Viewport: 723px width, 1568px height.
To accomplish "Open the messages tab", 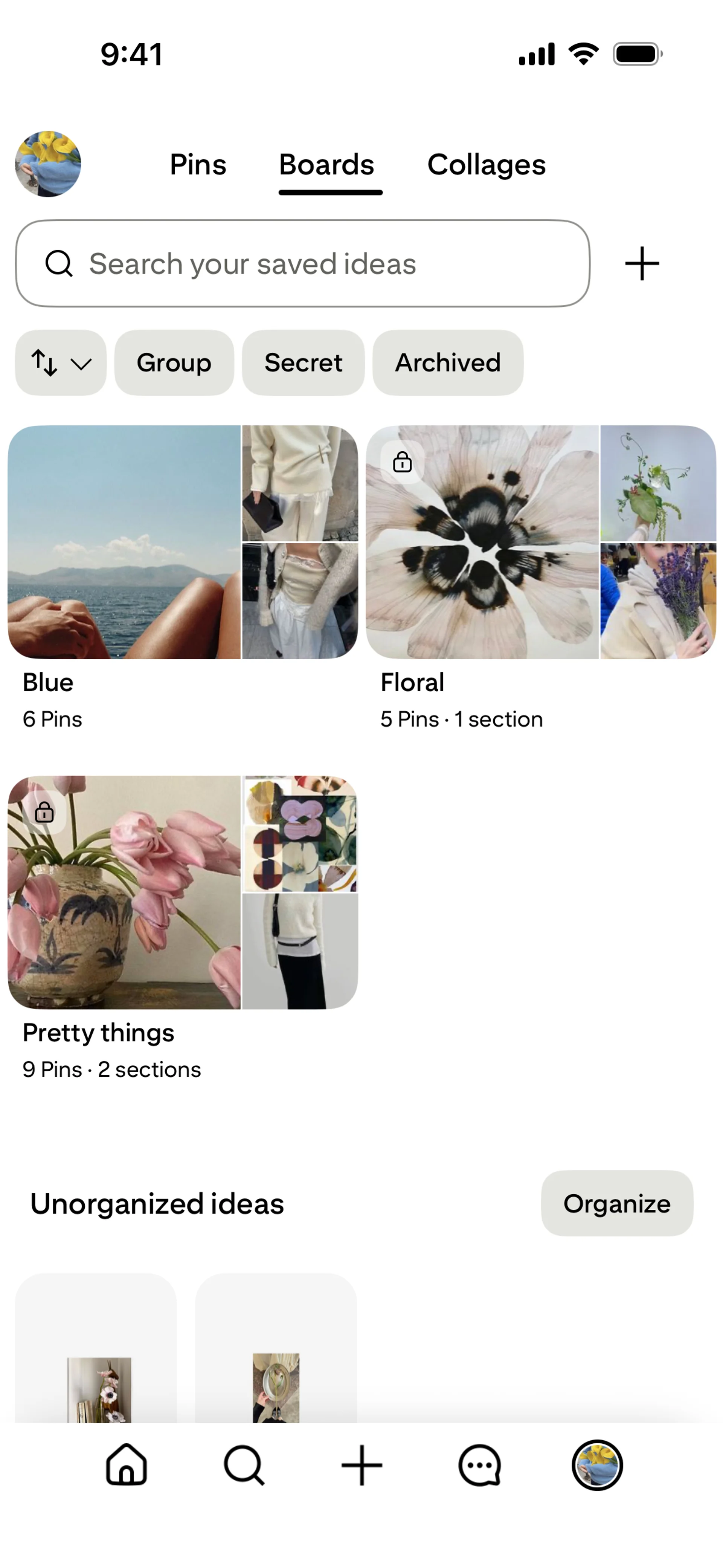I will tap(480, 1465).
